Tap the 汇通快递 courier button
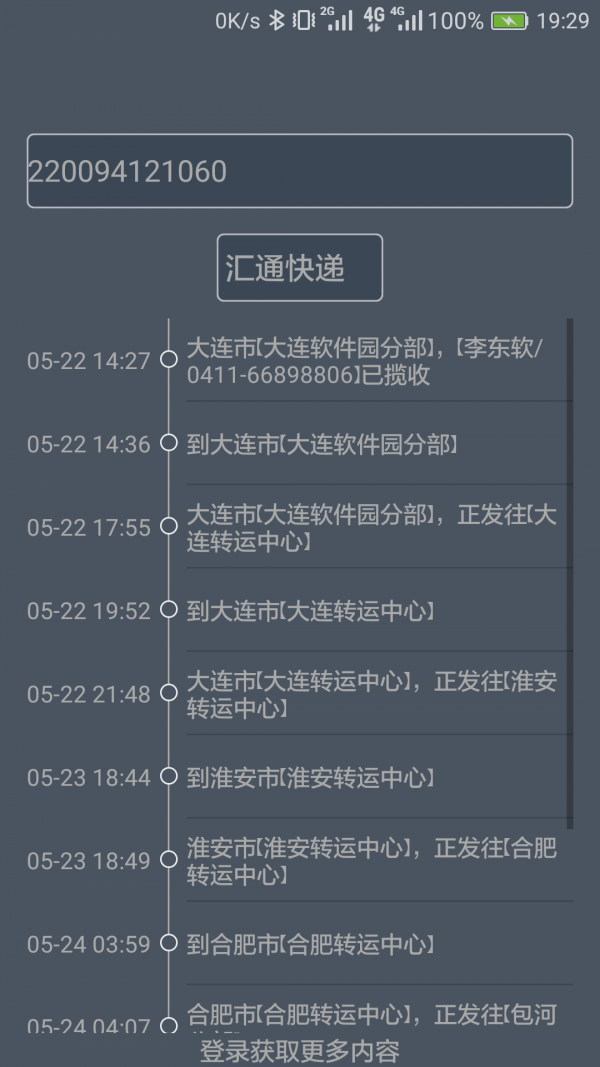 (x=299, y=268)
